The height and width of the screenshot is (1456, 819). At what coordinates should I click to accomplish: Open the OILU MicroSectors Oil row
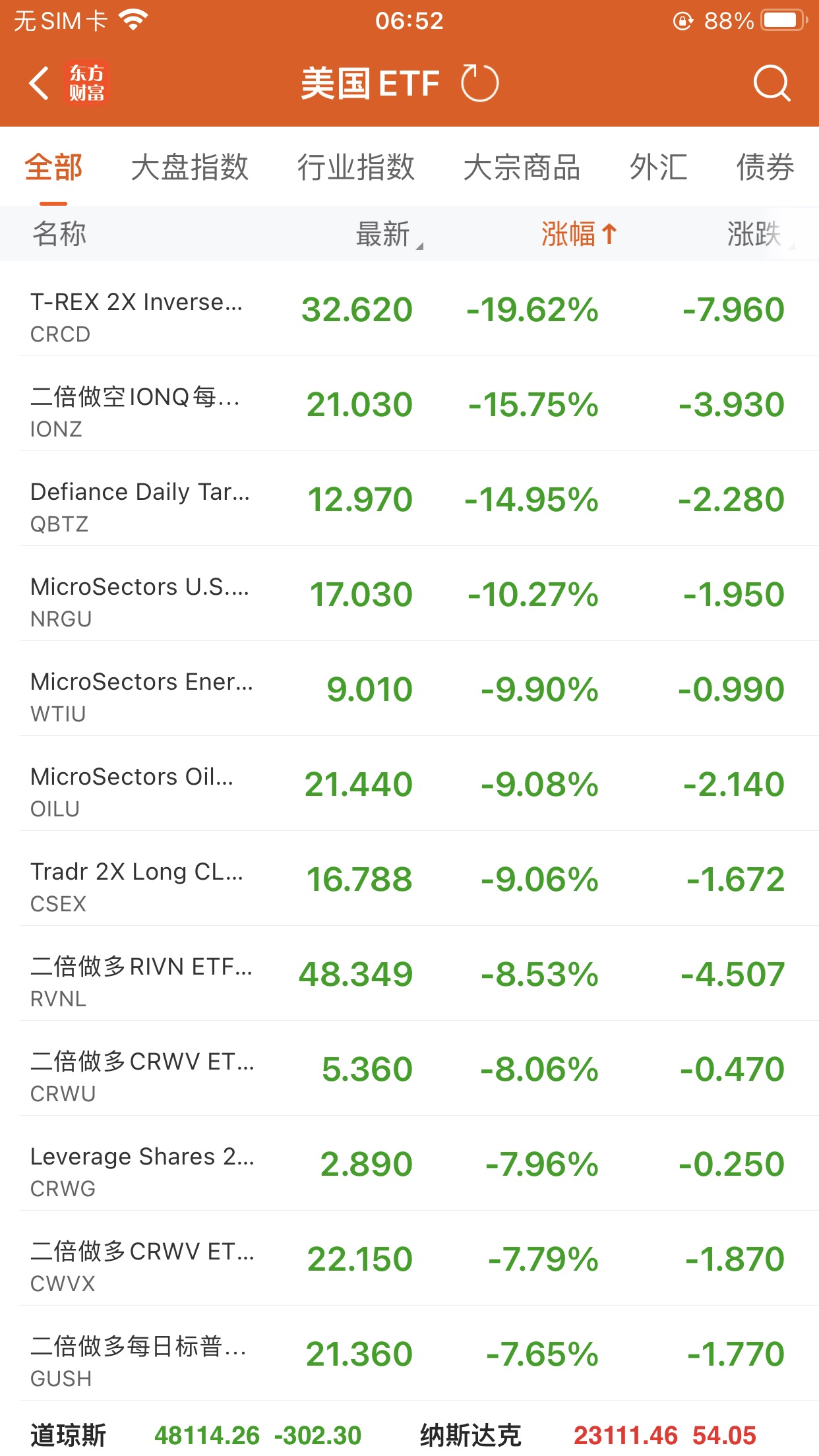click(x=409, y=785)
